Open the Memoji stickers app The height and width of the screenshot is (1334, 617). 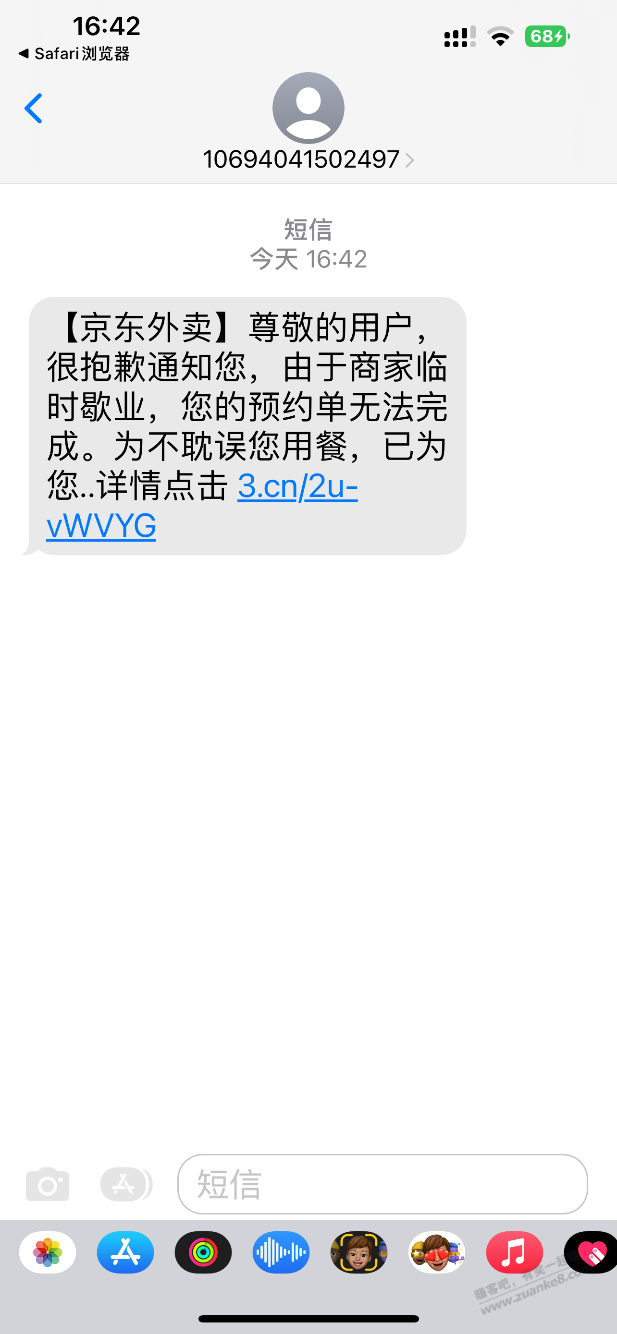point(437,1252)
